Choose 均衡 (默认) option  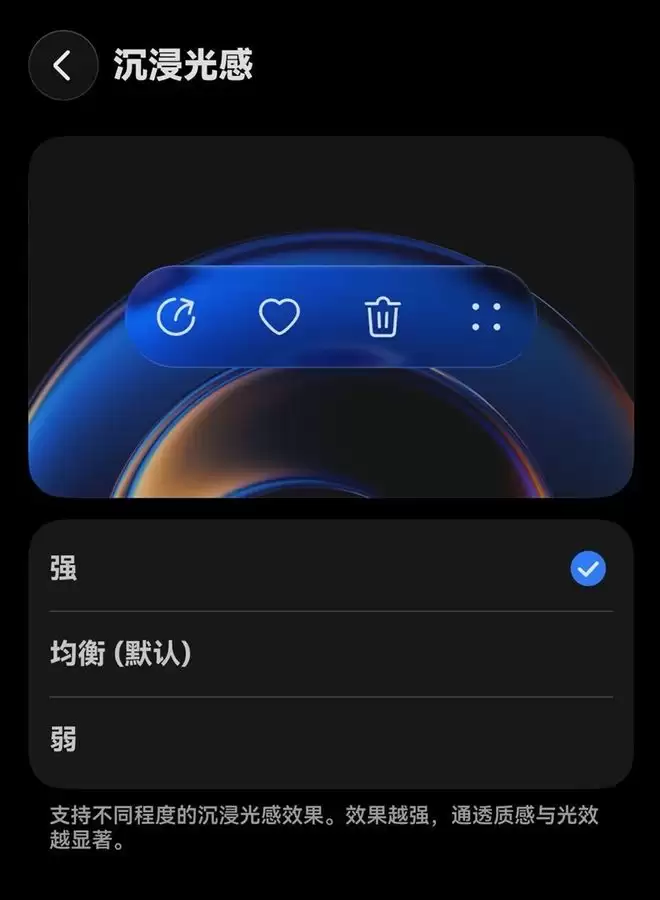click(x=330, y=654)
